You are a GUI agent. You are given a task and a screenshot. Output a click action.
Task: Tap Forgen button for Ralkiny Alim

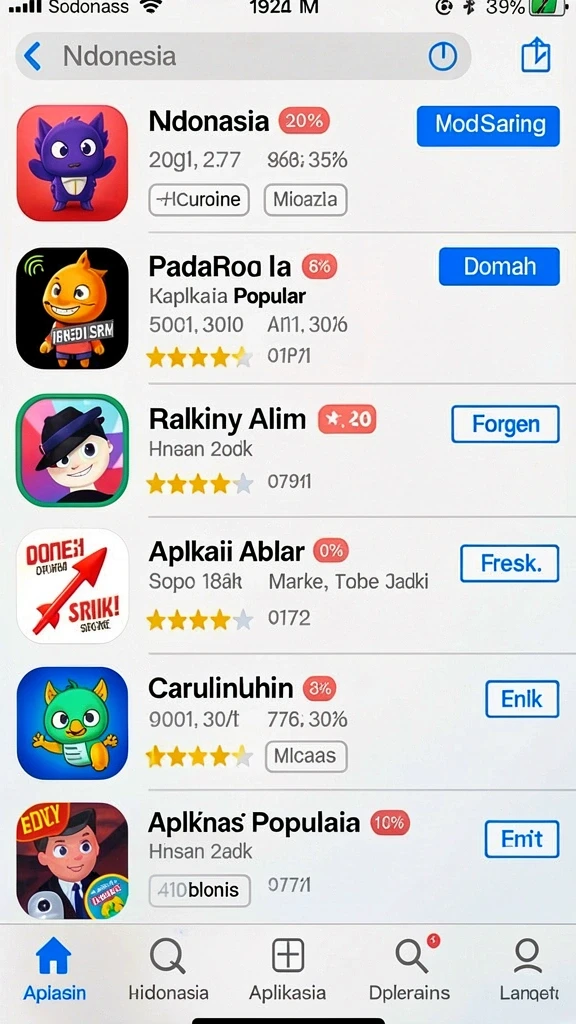click(505, 424)
